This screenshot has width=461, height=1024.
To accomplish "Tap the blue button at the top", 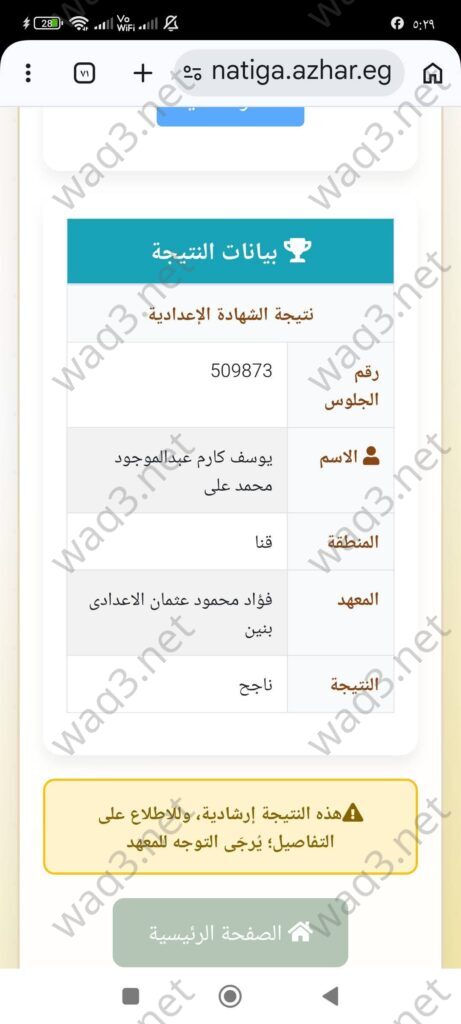I will click(x=230, y=116).
